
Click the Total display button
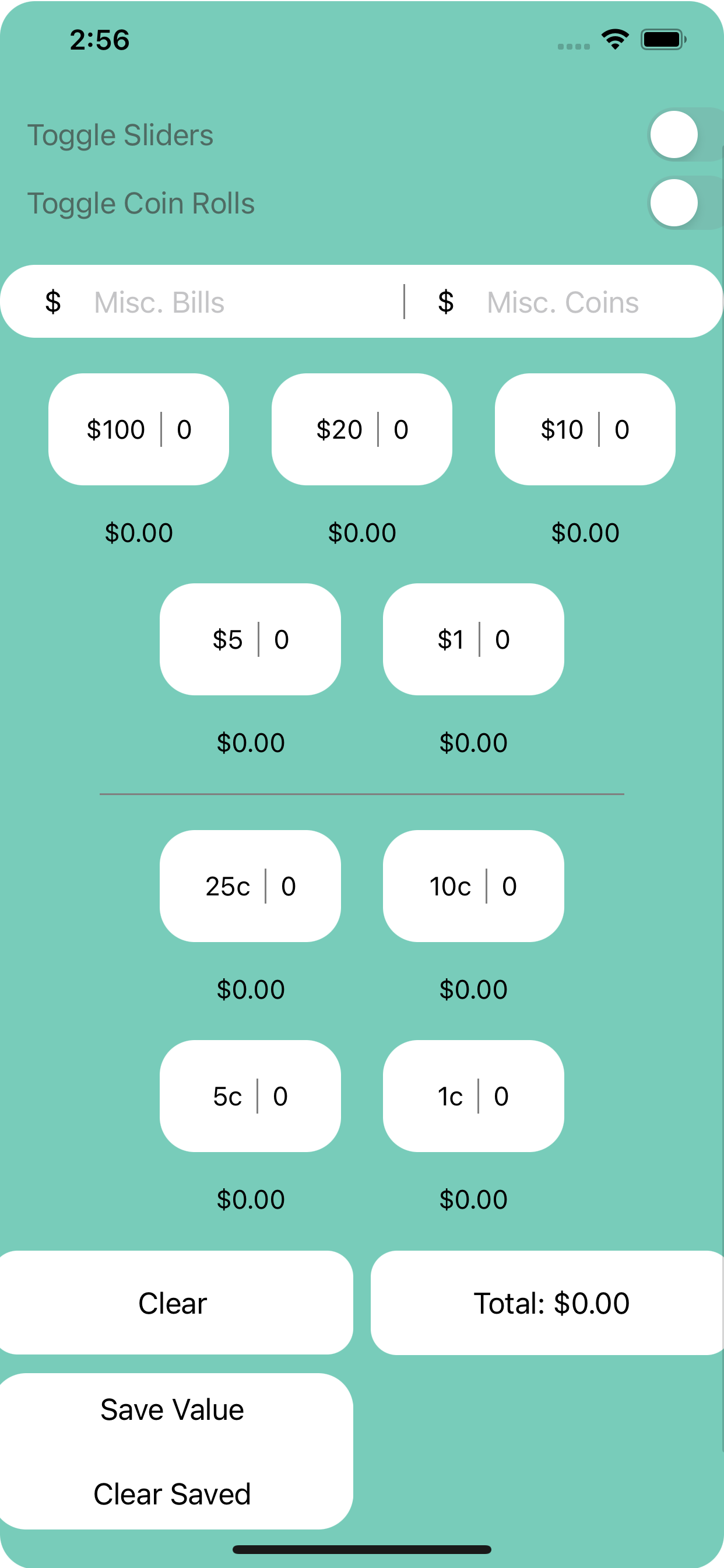click(x=552, y=1303)
